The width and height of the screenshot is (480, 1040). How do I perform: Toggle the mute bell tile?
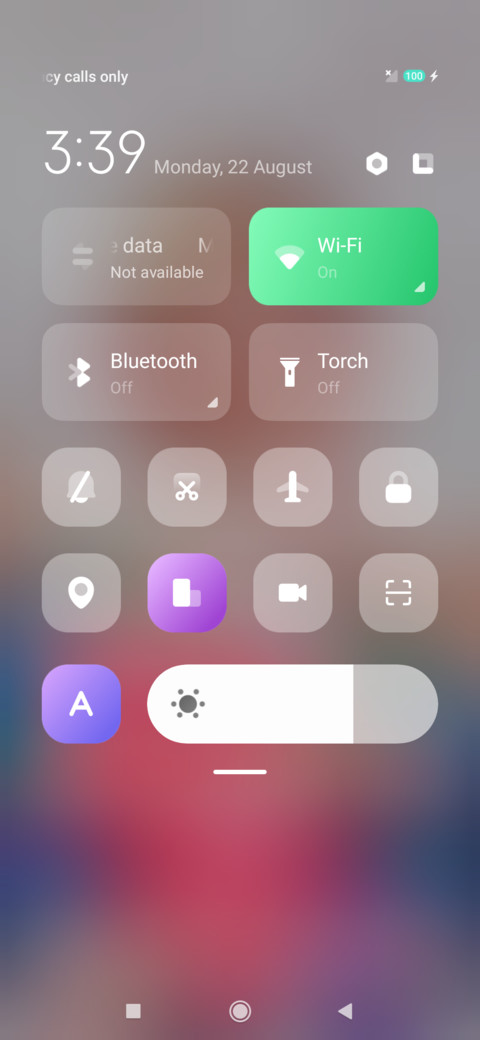(x=82, y=487)
